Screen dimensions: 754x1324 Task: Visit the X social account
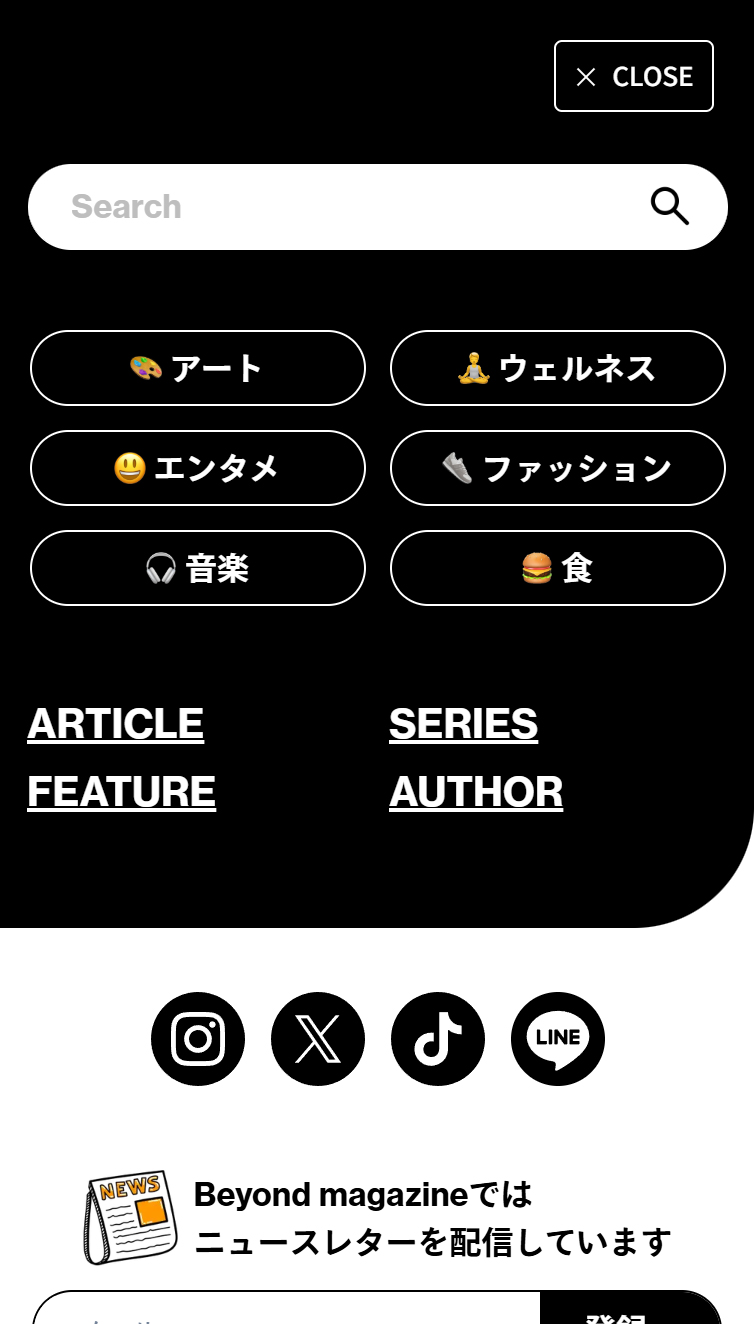(x=318, y=1039)
